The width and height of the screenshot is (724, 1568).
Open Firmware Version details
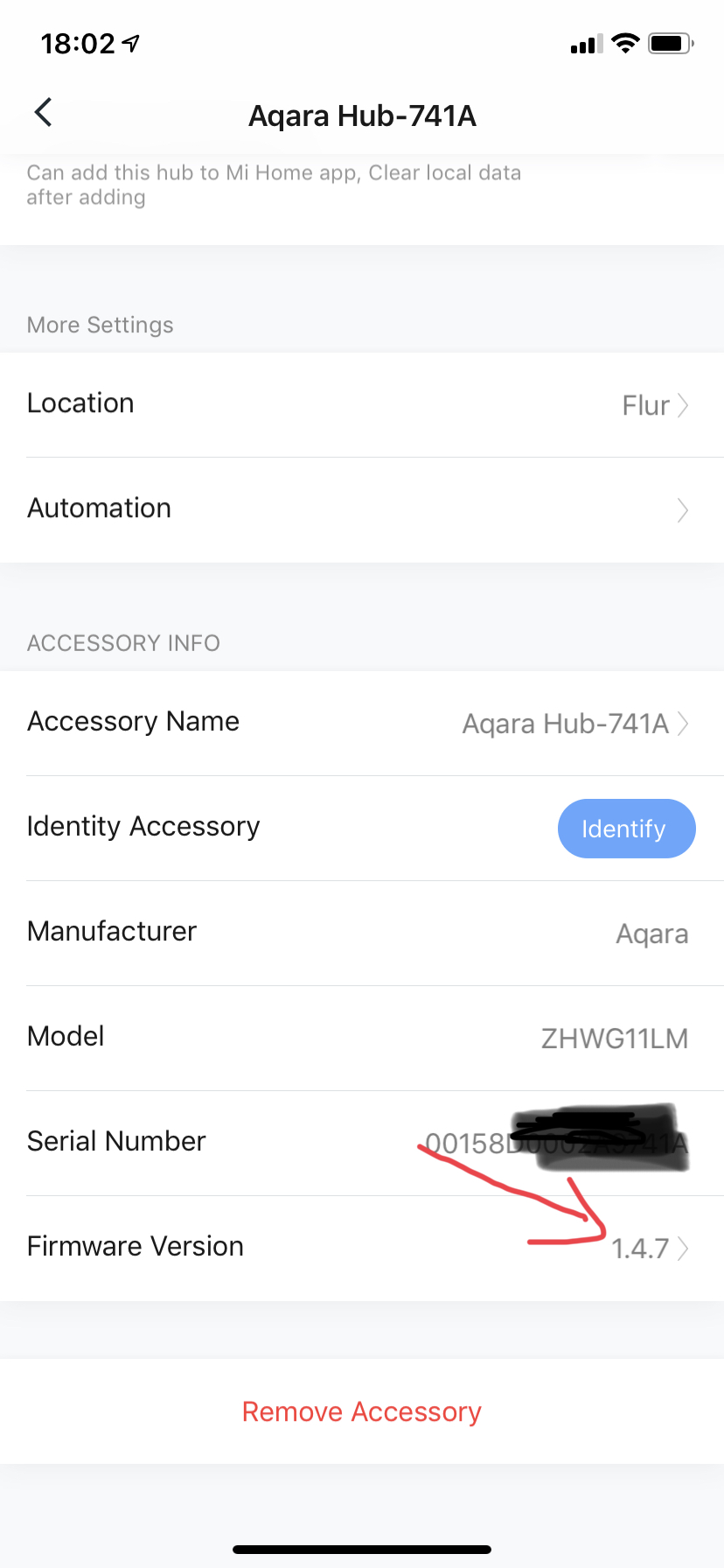tap(362, 1248)
